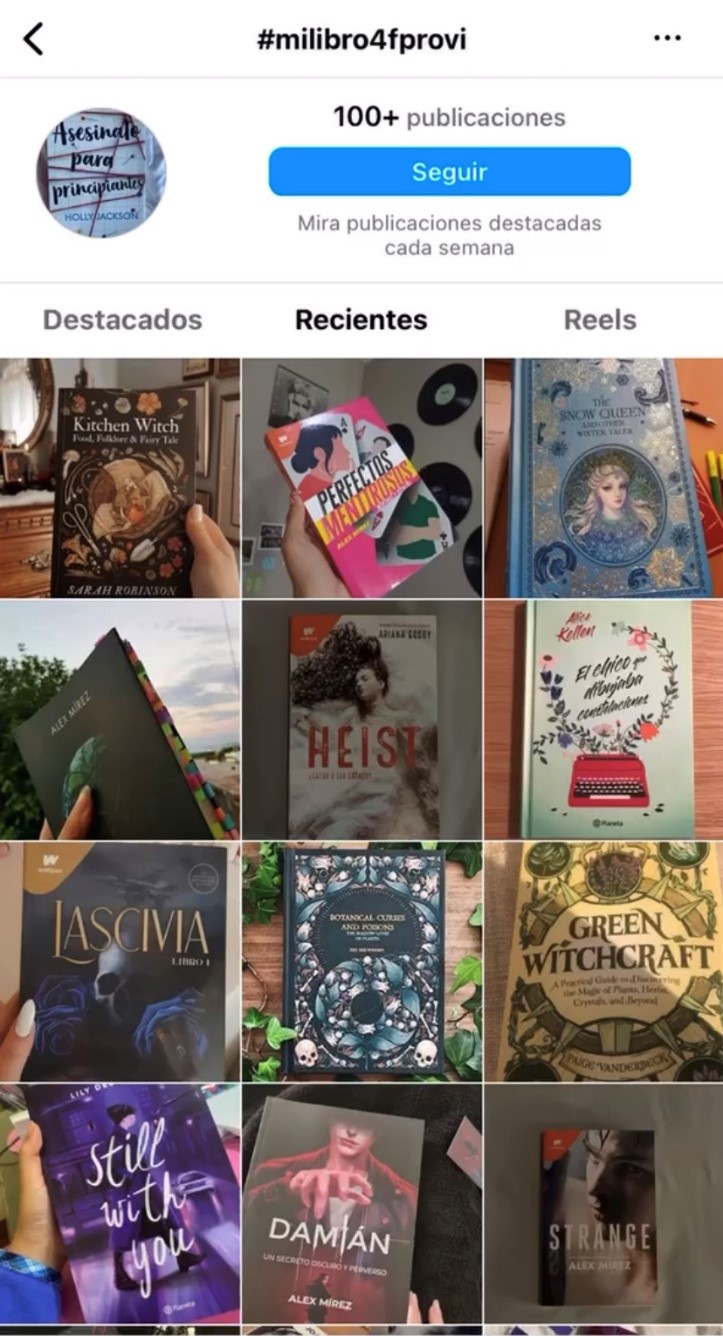Open the Kitchen Witch book post
723x1336 pixels.
pyautogui.click(x=120, y=477)
